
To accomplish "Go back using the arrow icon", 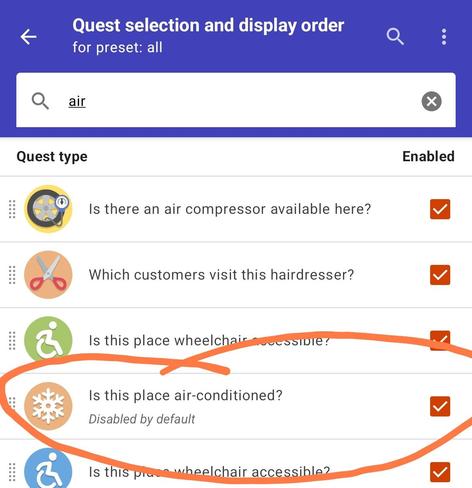I will click(x=28, y=36).
